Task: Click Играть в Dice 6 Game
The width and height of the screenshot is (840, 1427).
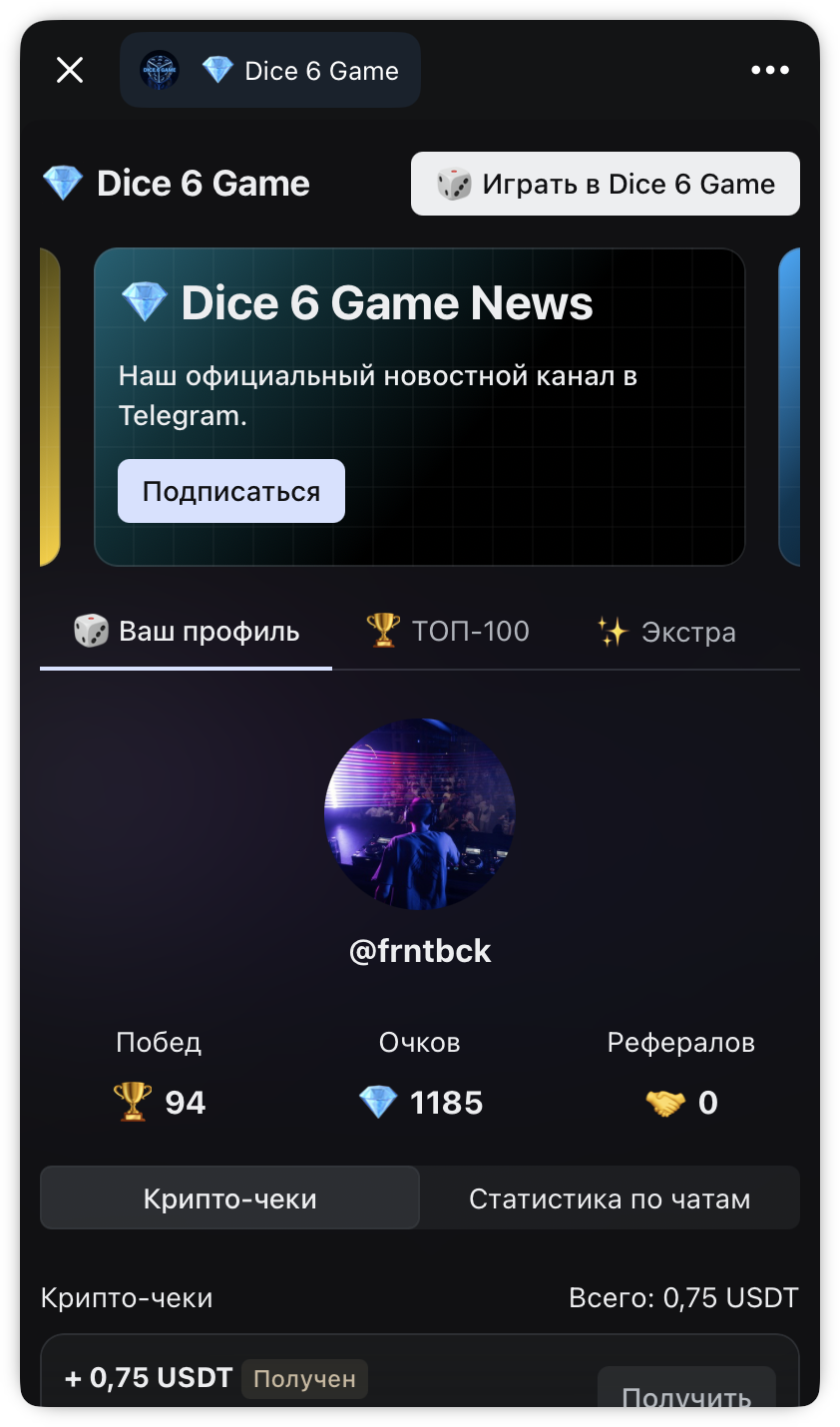Action: point(606,183)
